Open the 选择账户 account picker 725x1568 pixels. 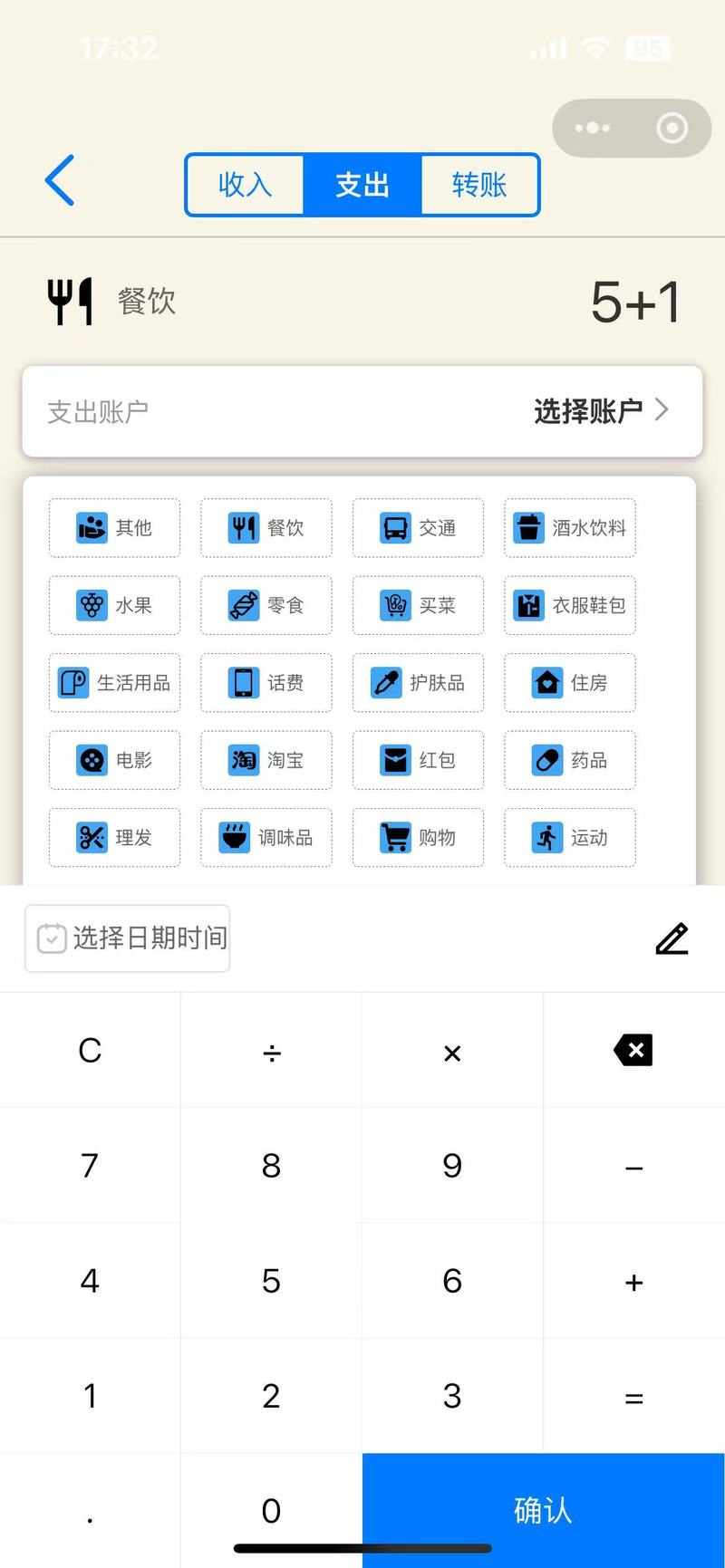(601, 411)
